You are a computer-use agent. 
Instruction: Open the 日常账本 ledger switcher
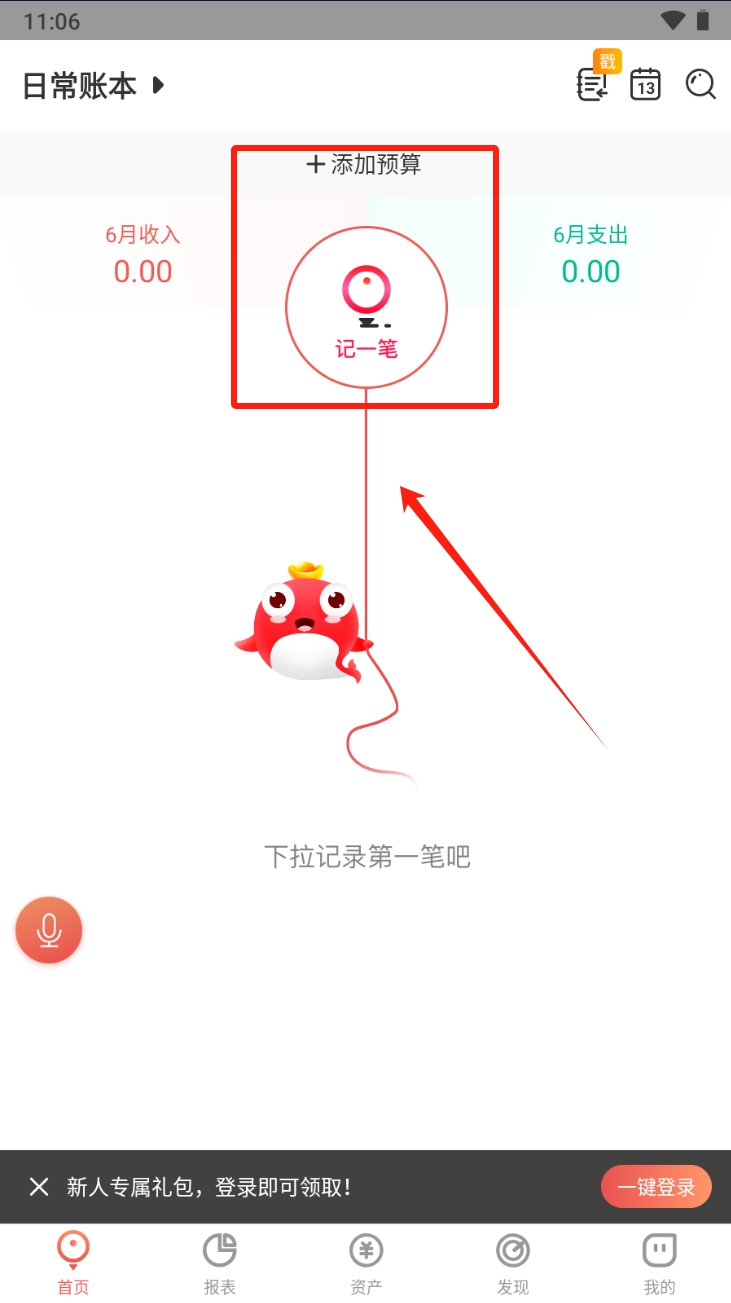pyautogui.click(x=92, y=86)
